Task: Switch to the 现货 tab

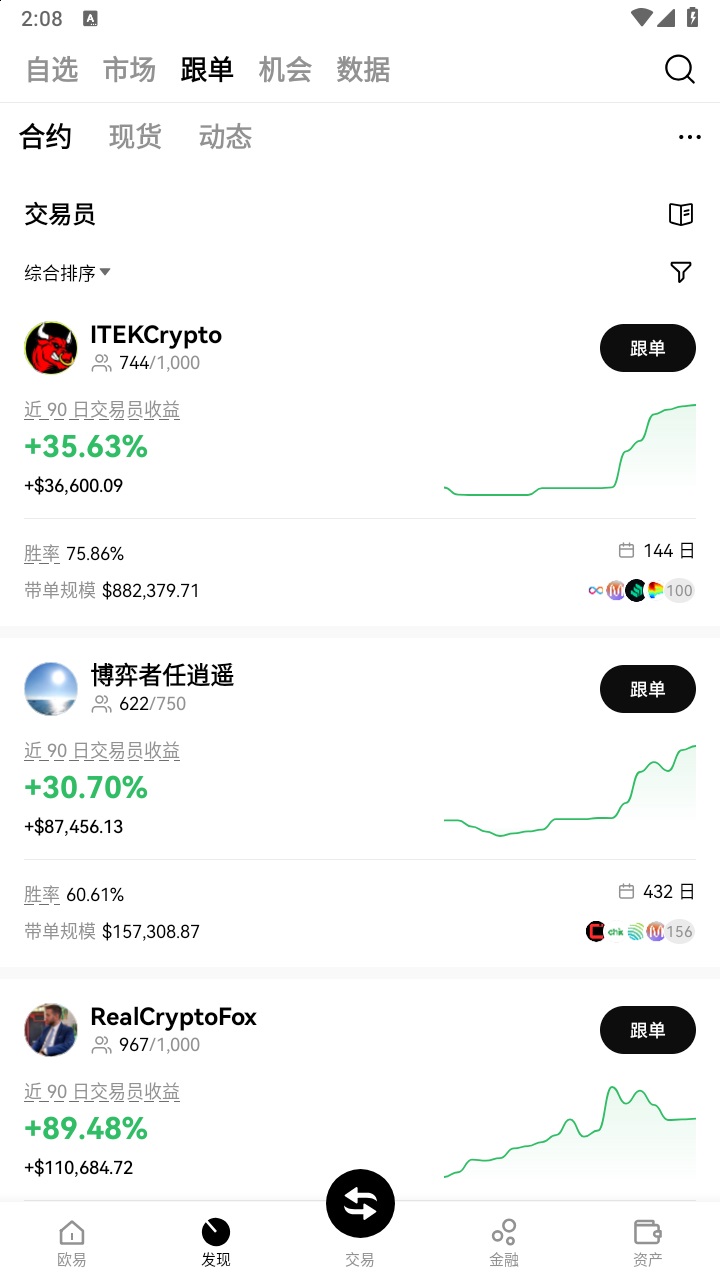Action: click(134, 137)
